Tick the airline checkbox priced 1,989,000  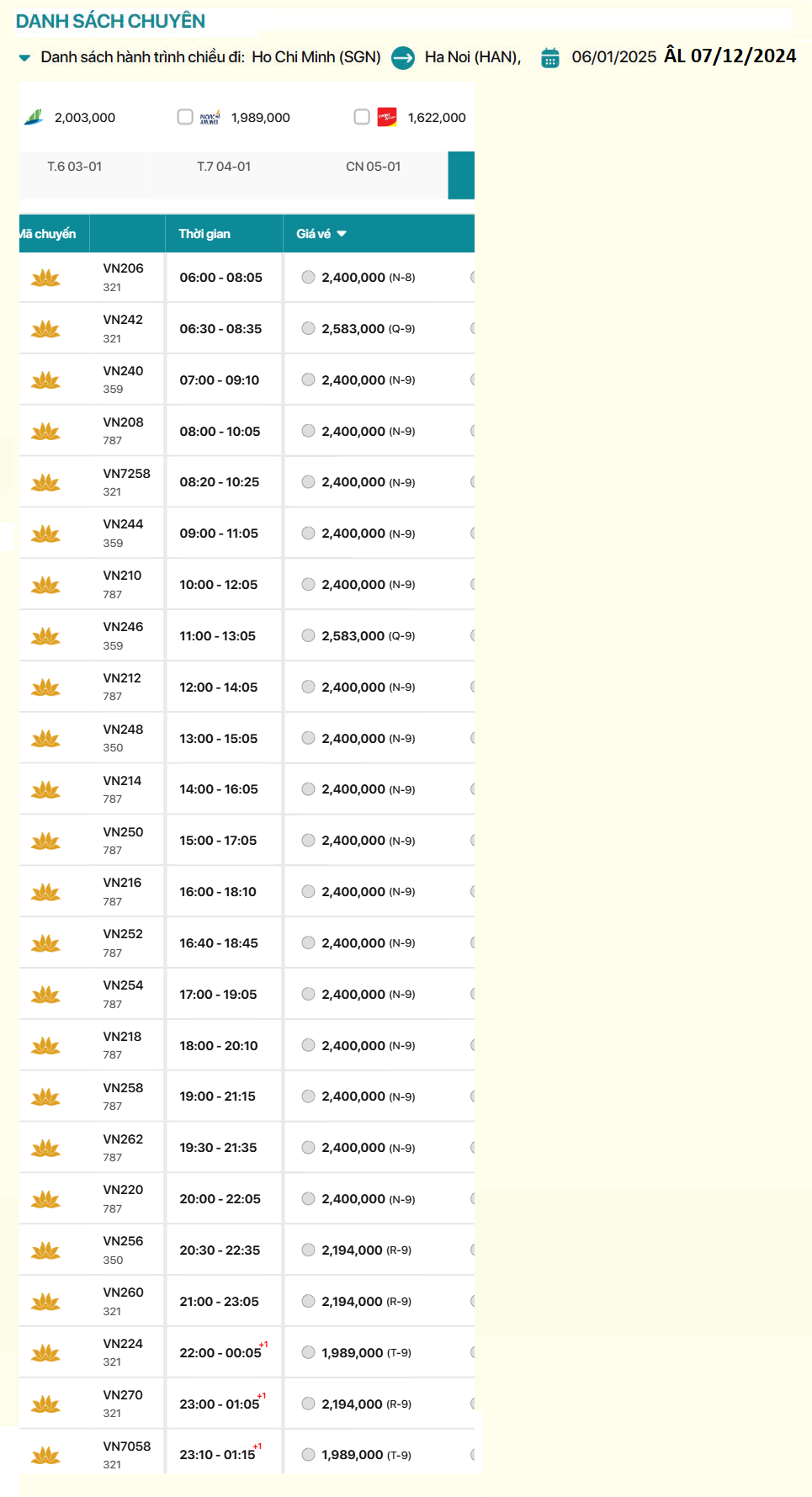coord(185,117)
